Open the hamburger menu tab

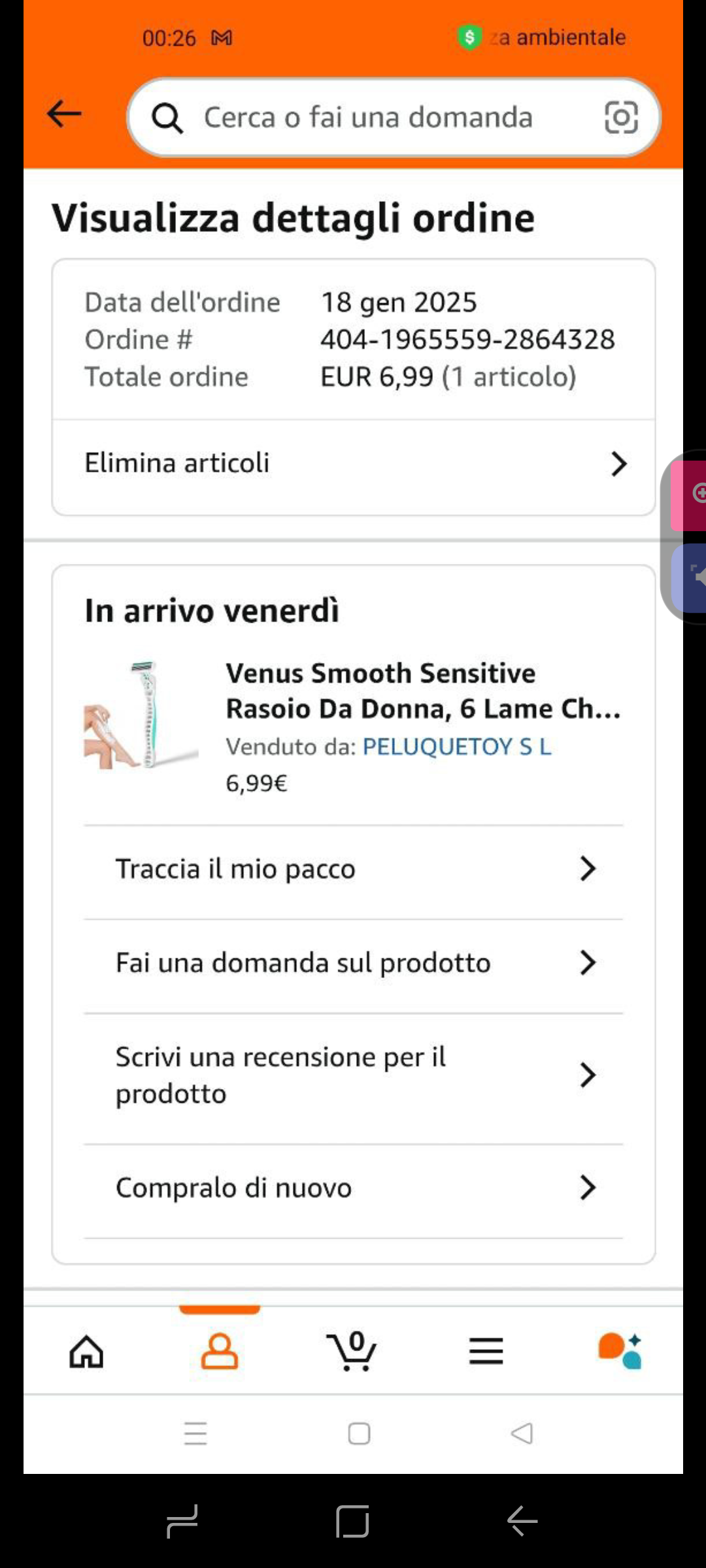pyautogui.click(x=486, y=1351)
